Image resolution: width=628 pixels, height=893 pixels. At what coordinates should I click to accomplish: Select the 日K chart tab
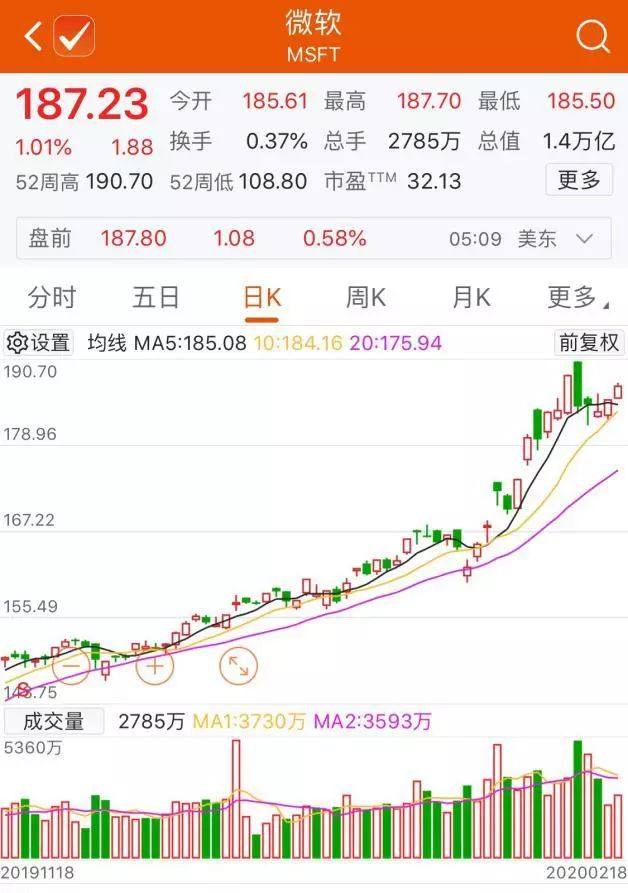tap(262, 297)
